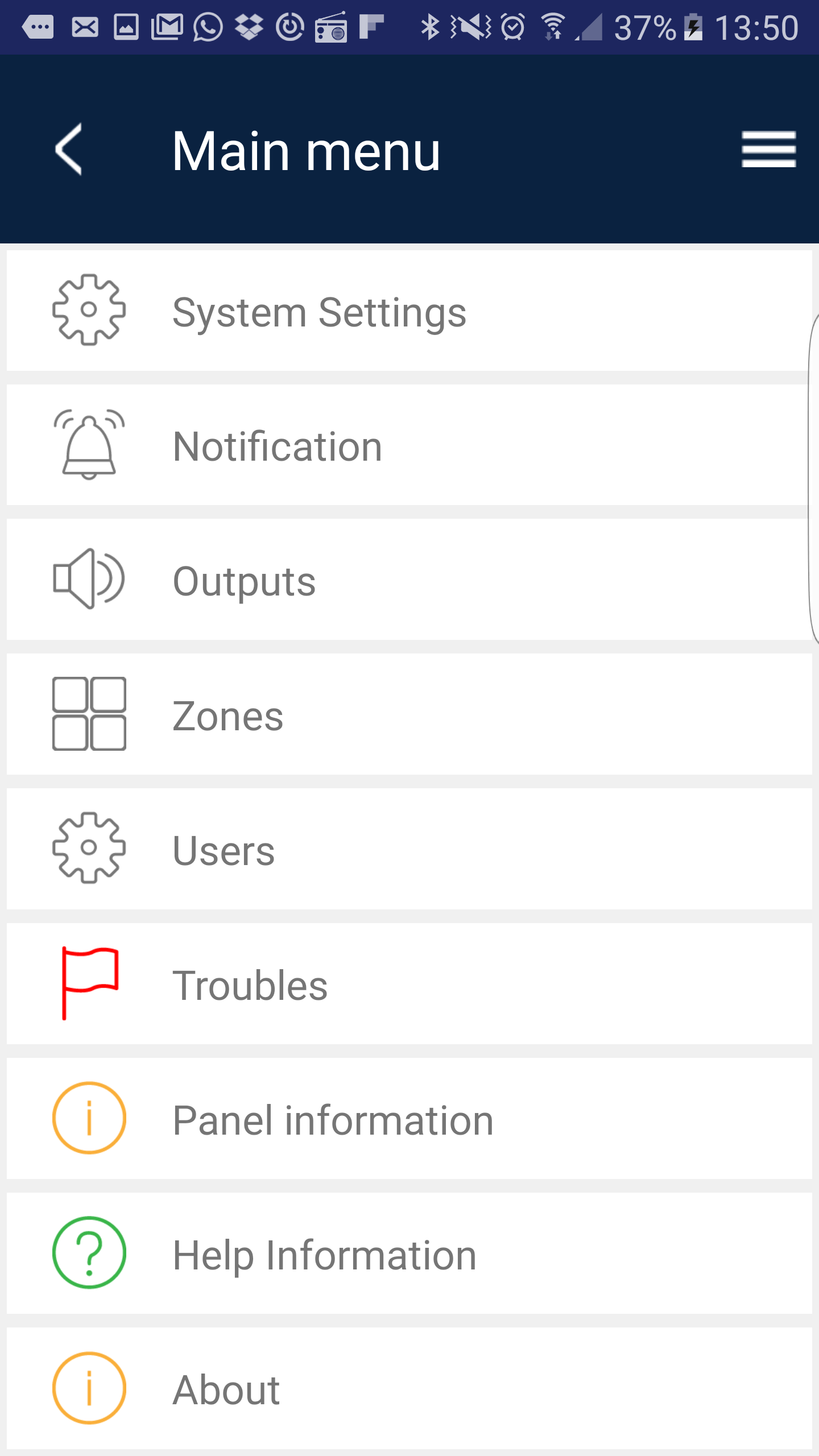Open the Outputs section
This screenshot has height=1456, width=819.
[409, 579]
